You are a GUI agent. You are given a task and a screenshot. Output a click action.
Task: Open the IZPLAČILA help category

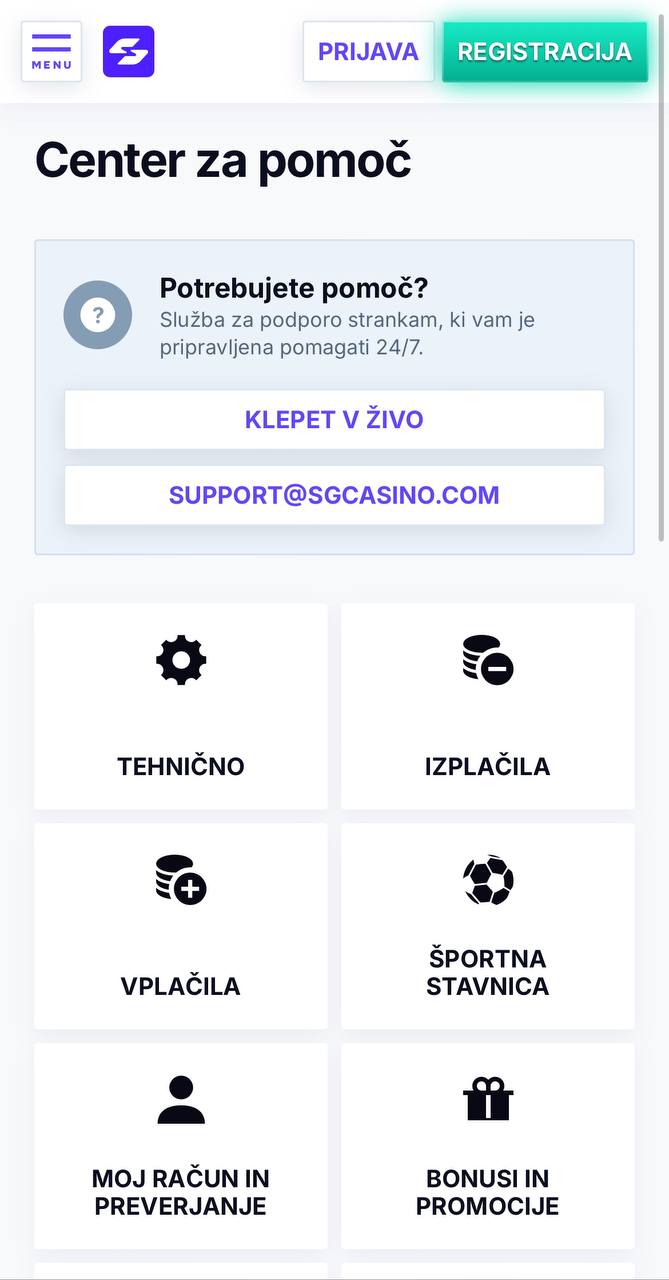[488, 706]
